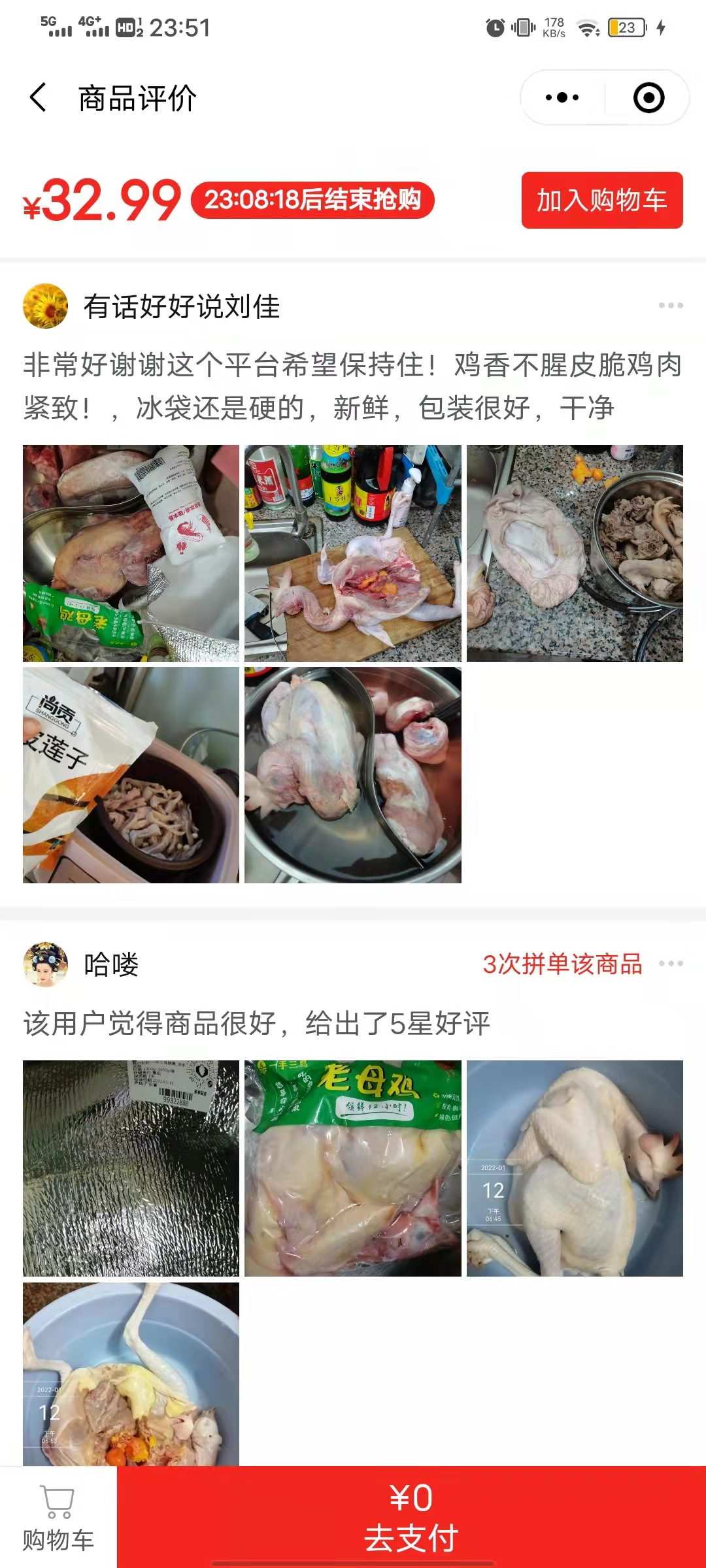Image resolution: width=706 pixels, height=1568 pixels.
Task: View 哈喽's whole chicken in basin photo
Action: 575,1168
